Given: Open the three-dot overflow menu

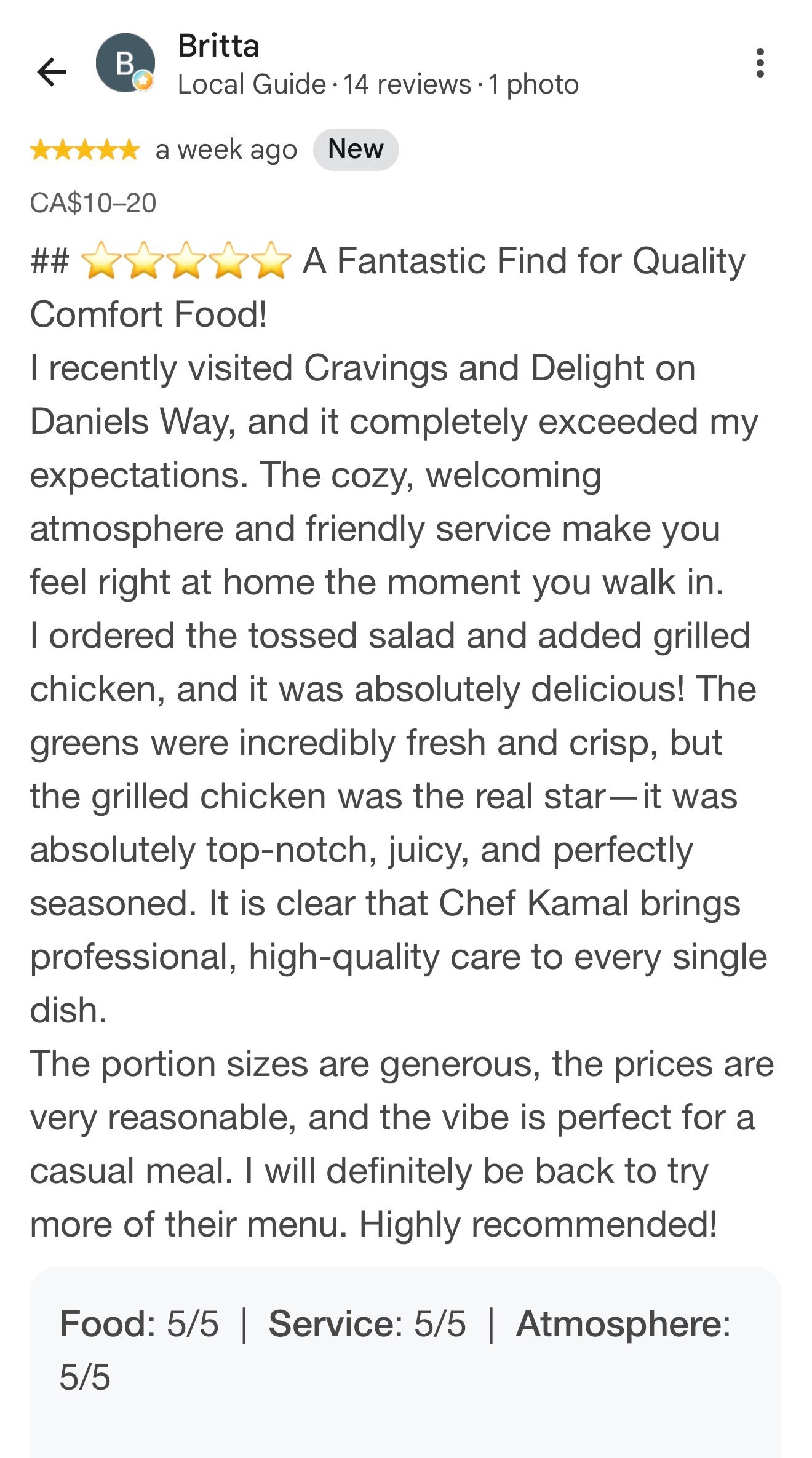Looking at the screenshot, I should 760,63.
